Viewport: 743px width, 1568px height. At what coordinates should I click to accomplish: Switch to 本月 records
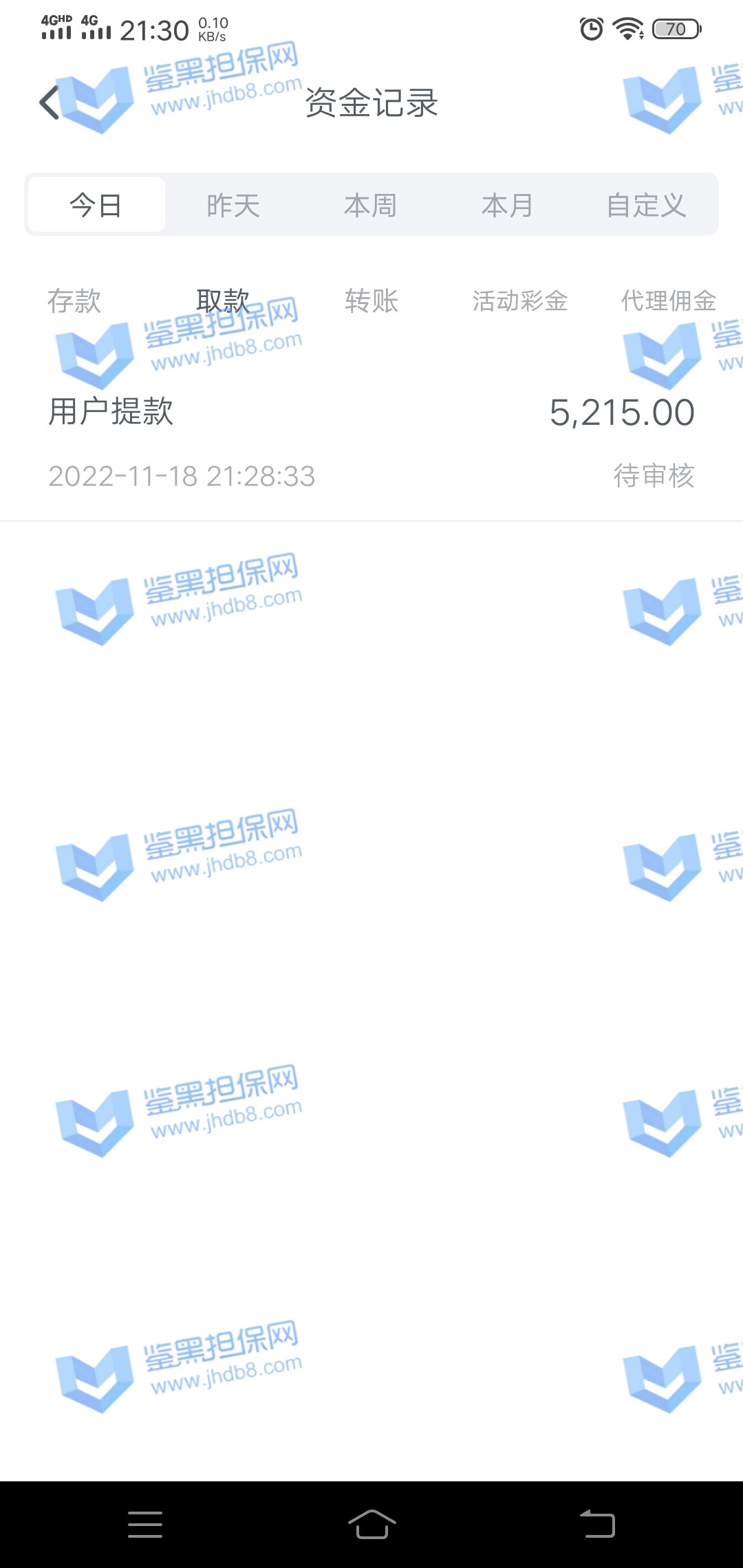tap(507, 205)
